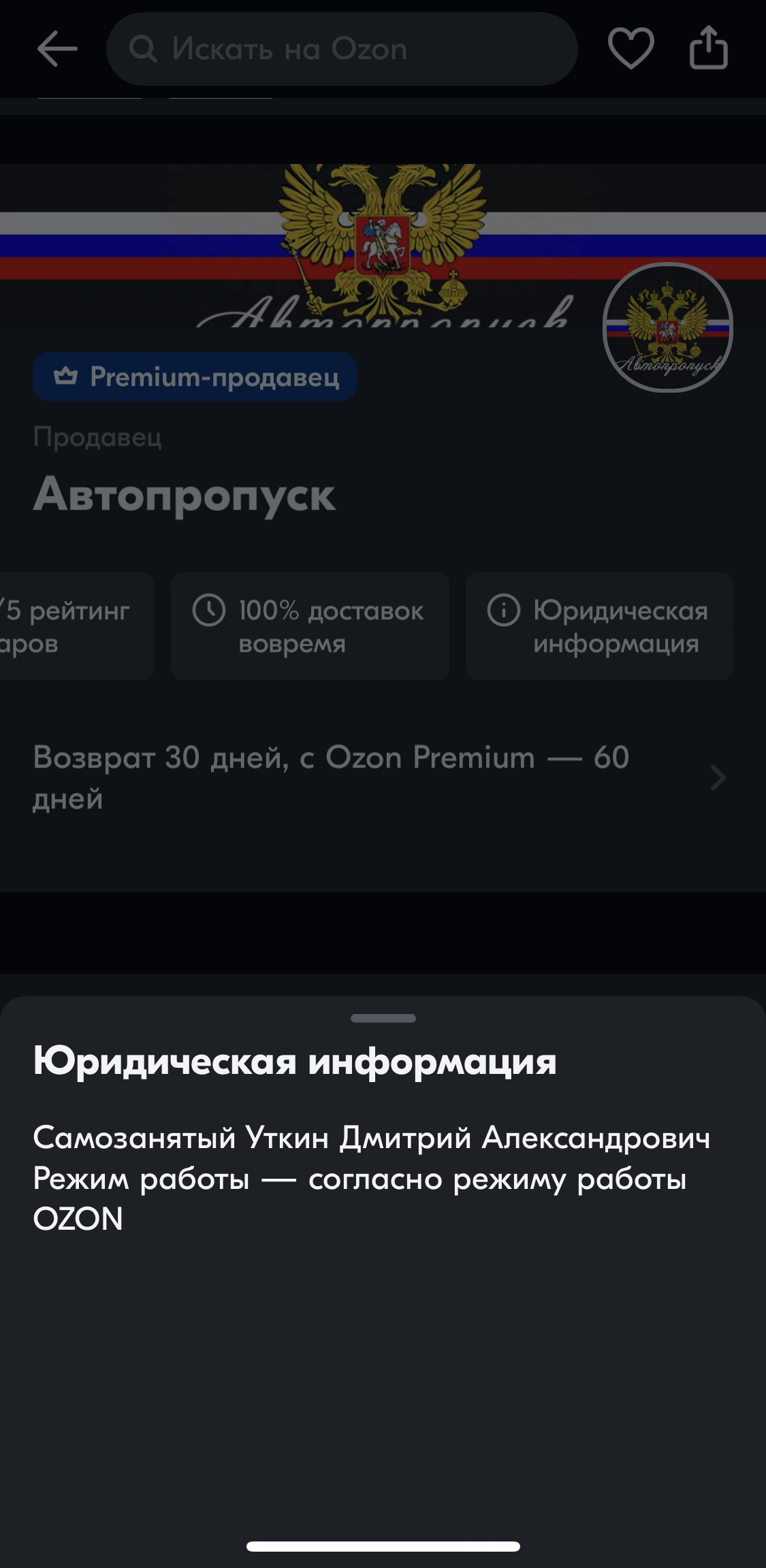Open the 30-day return policy row

click(379, 777)
